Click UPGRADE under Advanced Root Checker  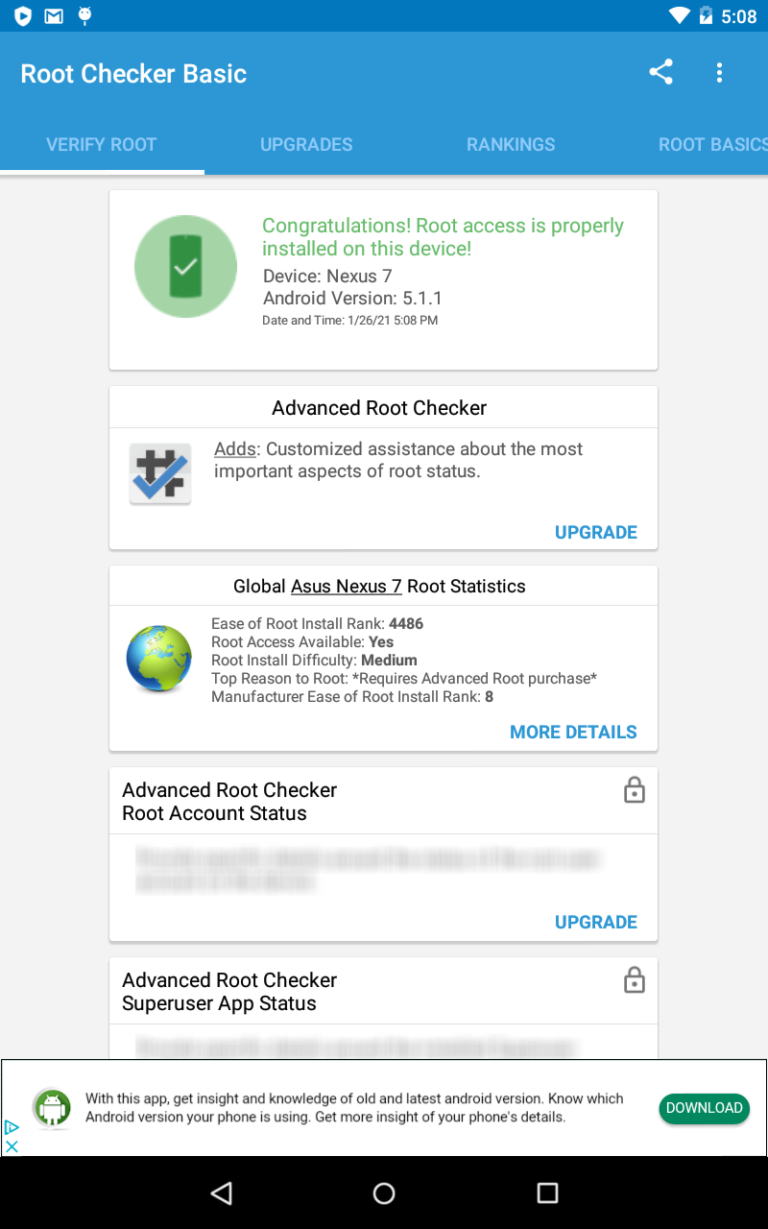(x=595, y=532)
